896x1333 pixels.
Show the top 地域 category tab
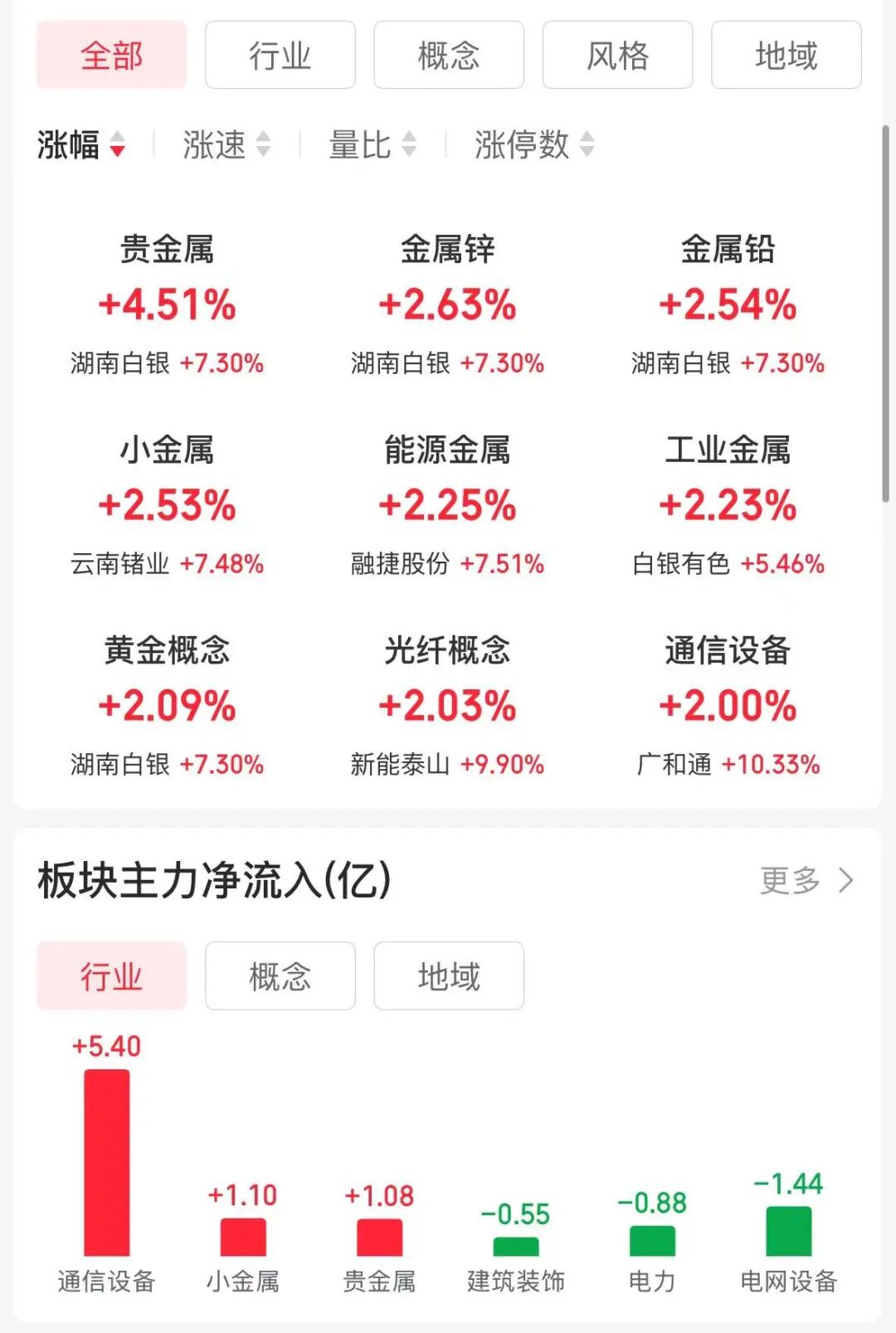point(786,56)
